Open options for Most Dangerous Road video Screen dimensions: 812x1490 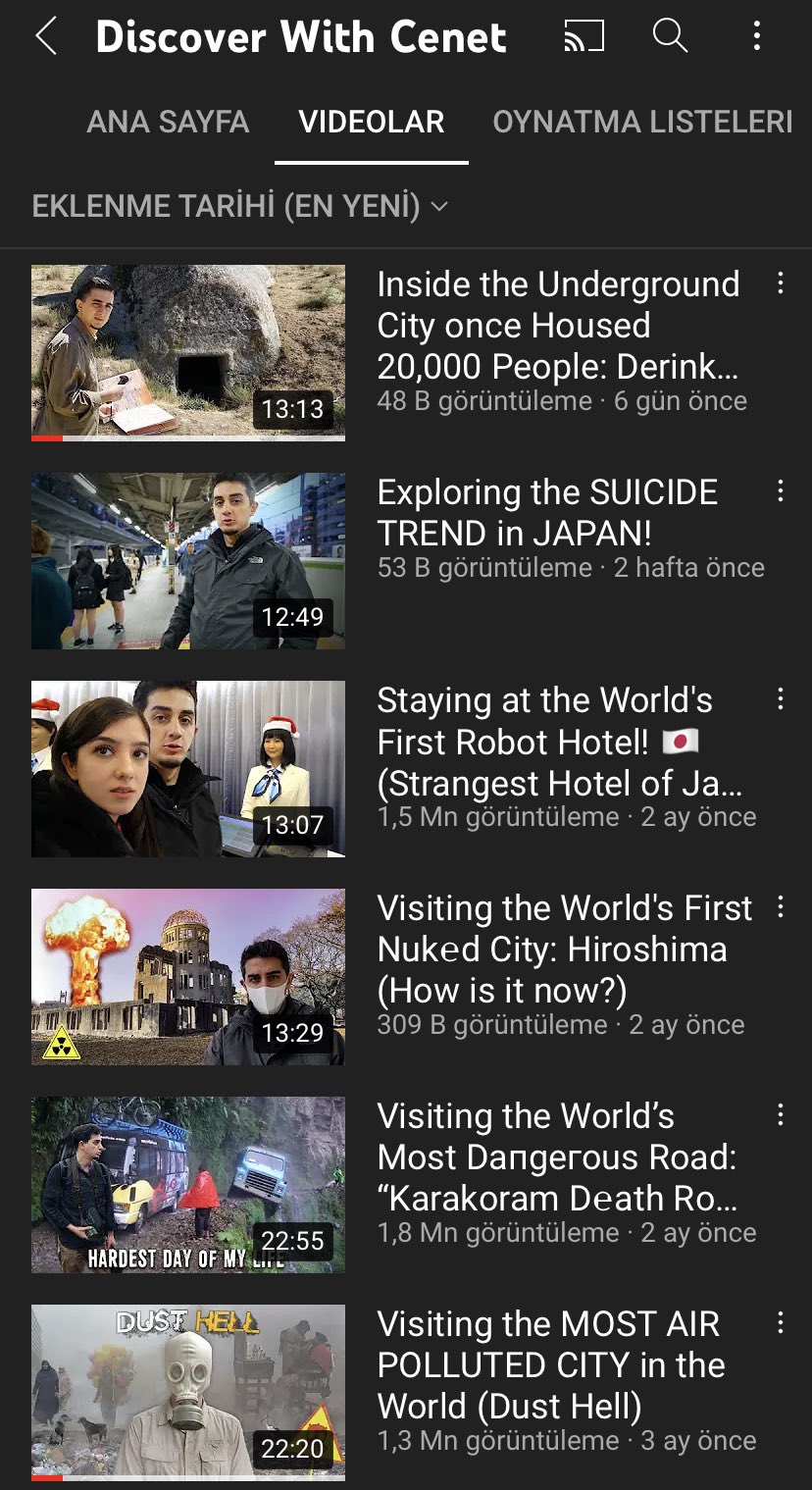coord(781,1116)
